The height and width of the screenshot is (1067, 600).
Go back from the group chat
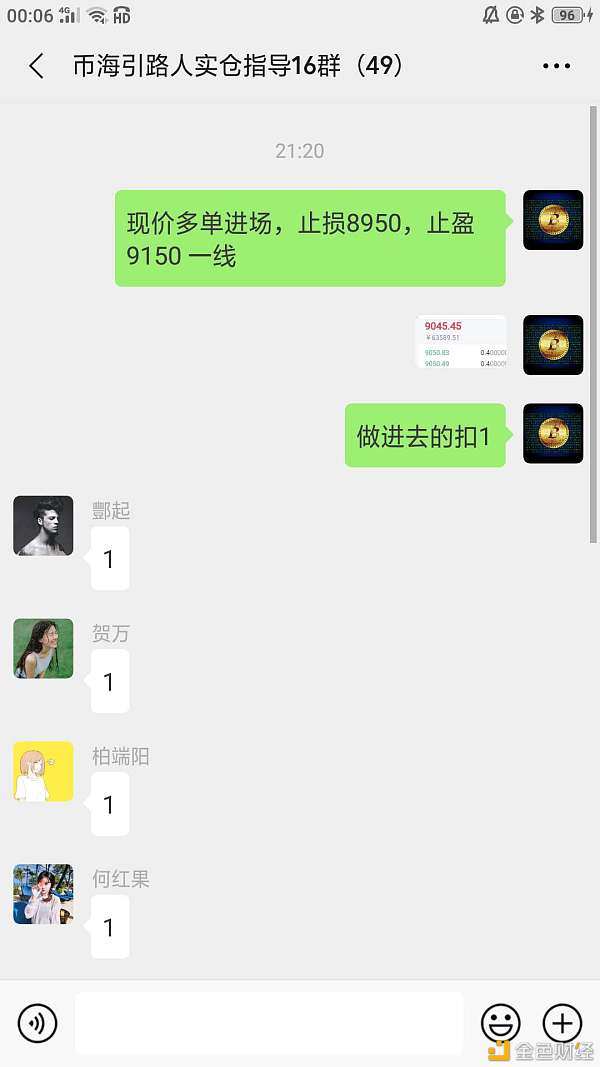click(x=37, y=67)
